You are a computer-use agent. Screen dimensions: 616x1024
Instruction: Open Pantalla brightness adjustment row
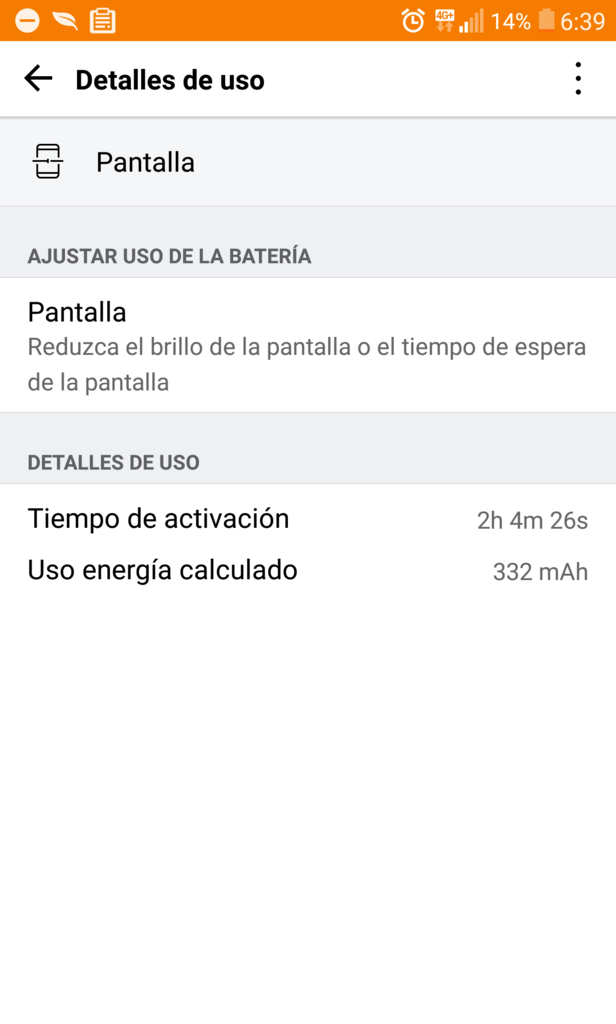pos(307,346)
